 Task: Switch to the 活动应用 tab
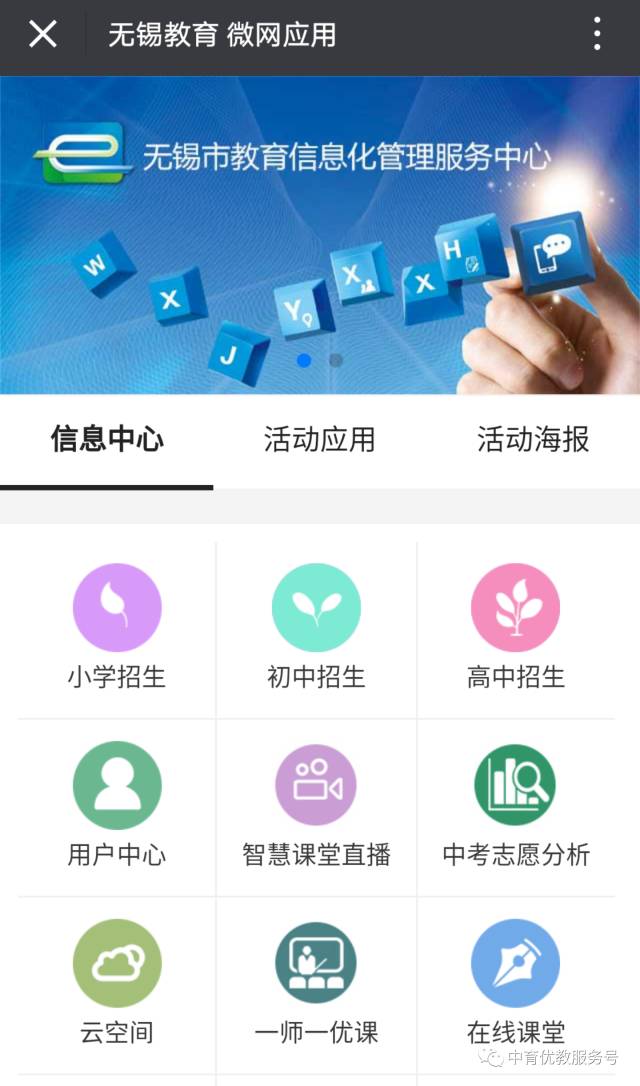point(320,440)
